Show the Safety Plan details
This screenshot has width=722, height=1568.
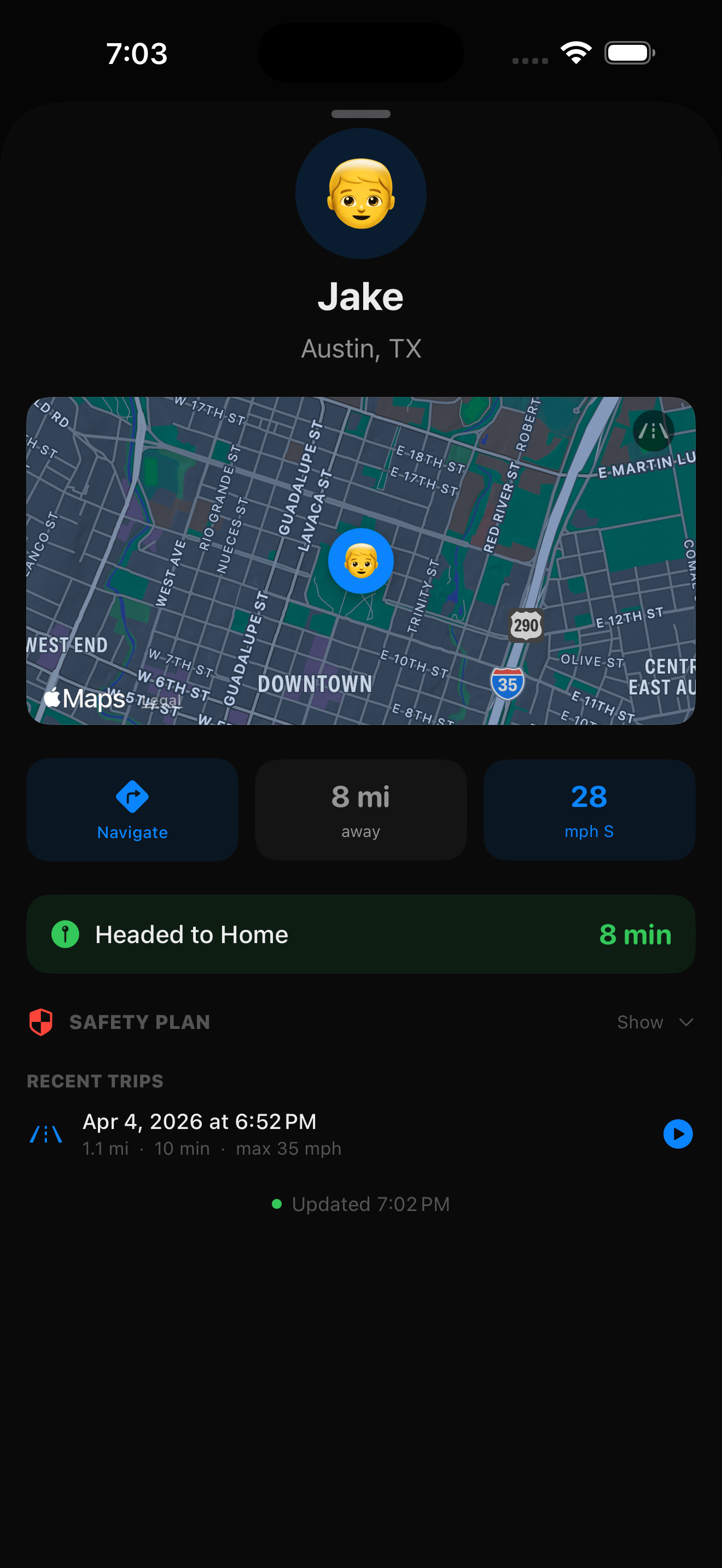640,1022
